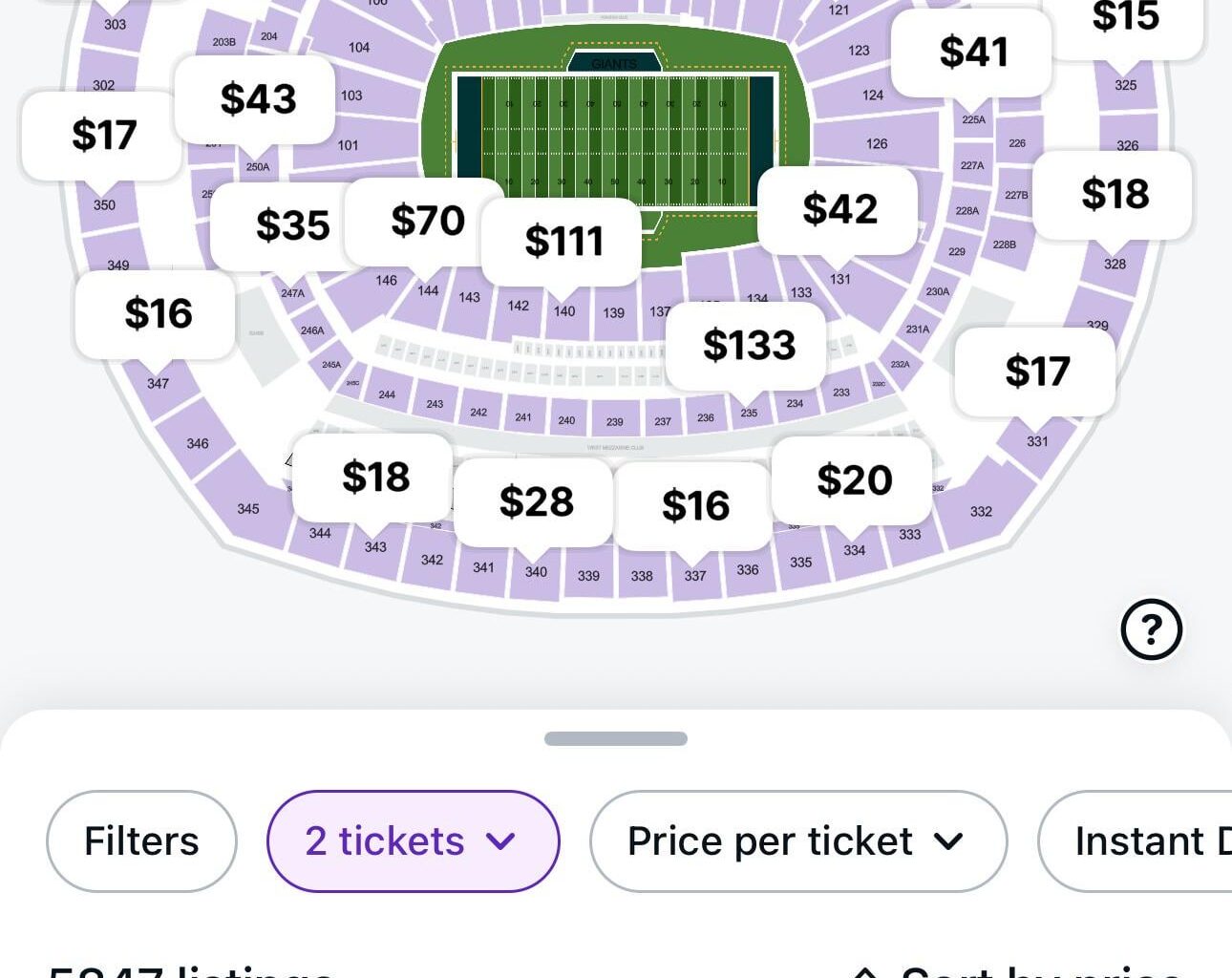Image resolution: width=1232 pixels, height=978 pixels.
Task: Choose section 332 on the seat map
Action: (981, 512)
